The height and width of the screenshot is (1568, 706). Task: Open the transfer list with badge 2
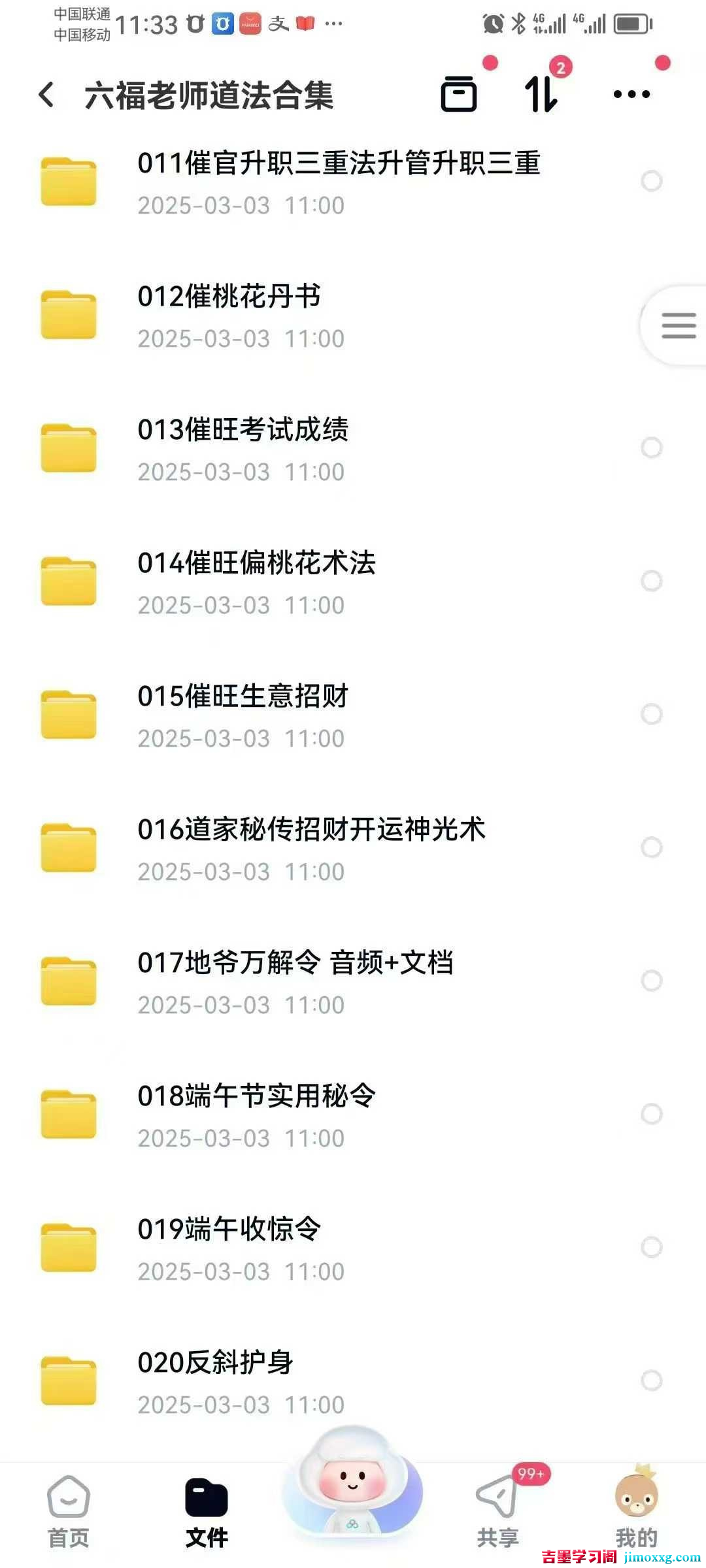pyautogui.click(x=540, y=95)
